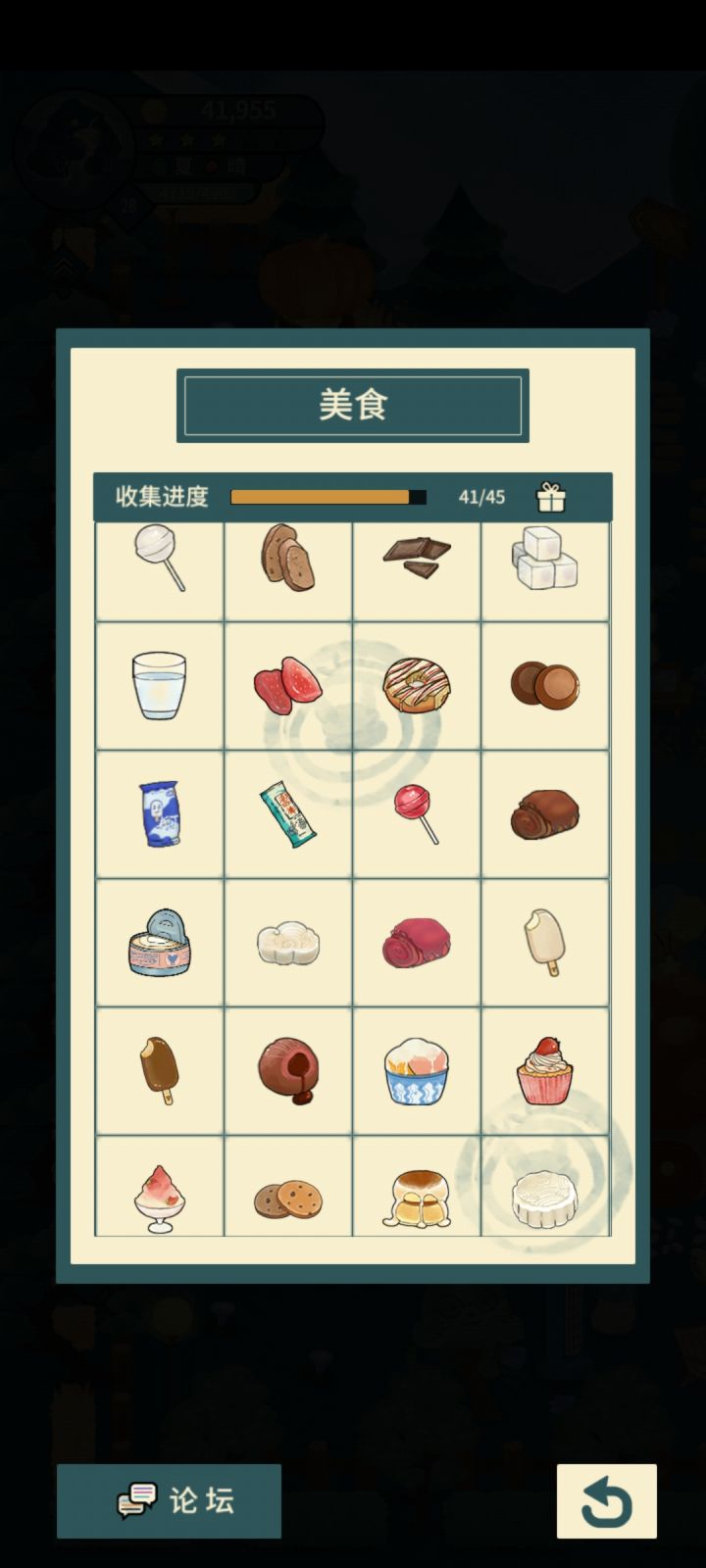706x1568 pixels.
Task: Select the white ice cream bar
Action: [x=545, y=941]
